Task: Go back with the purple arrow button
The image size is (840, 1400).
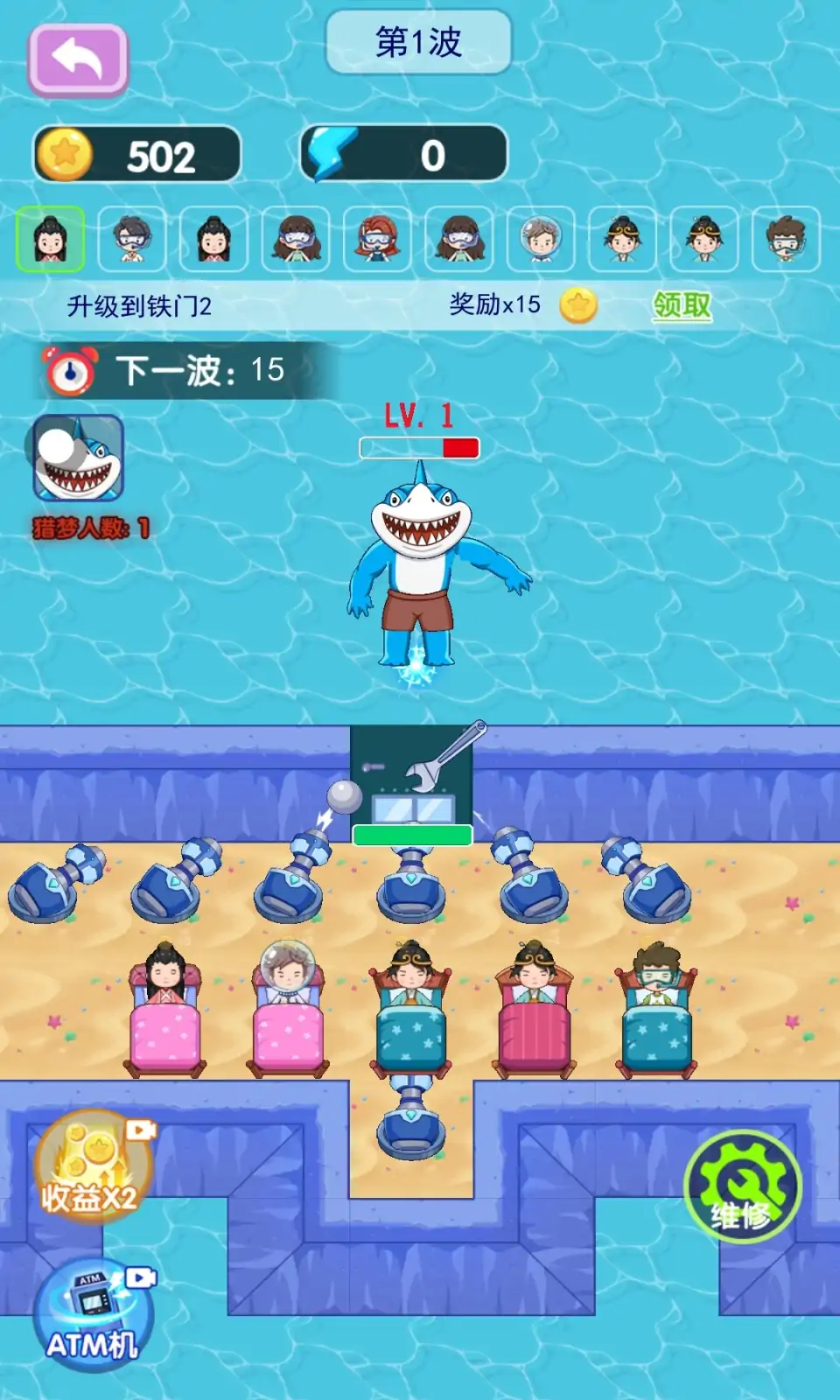Action: click(78, 59)
